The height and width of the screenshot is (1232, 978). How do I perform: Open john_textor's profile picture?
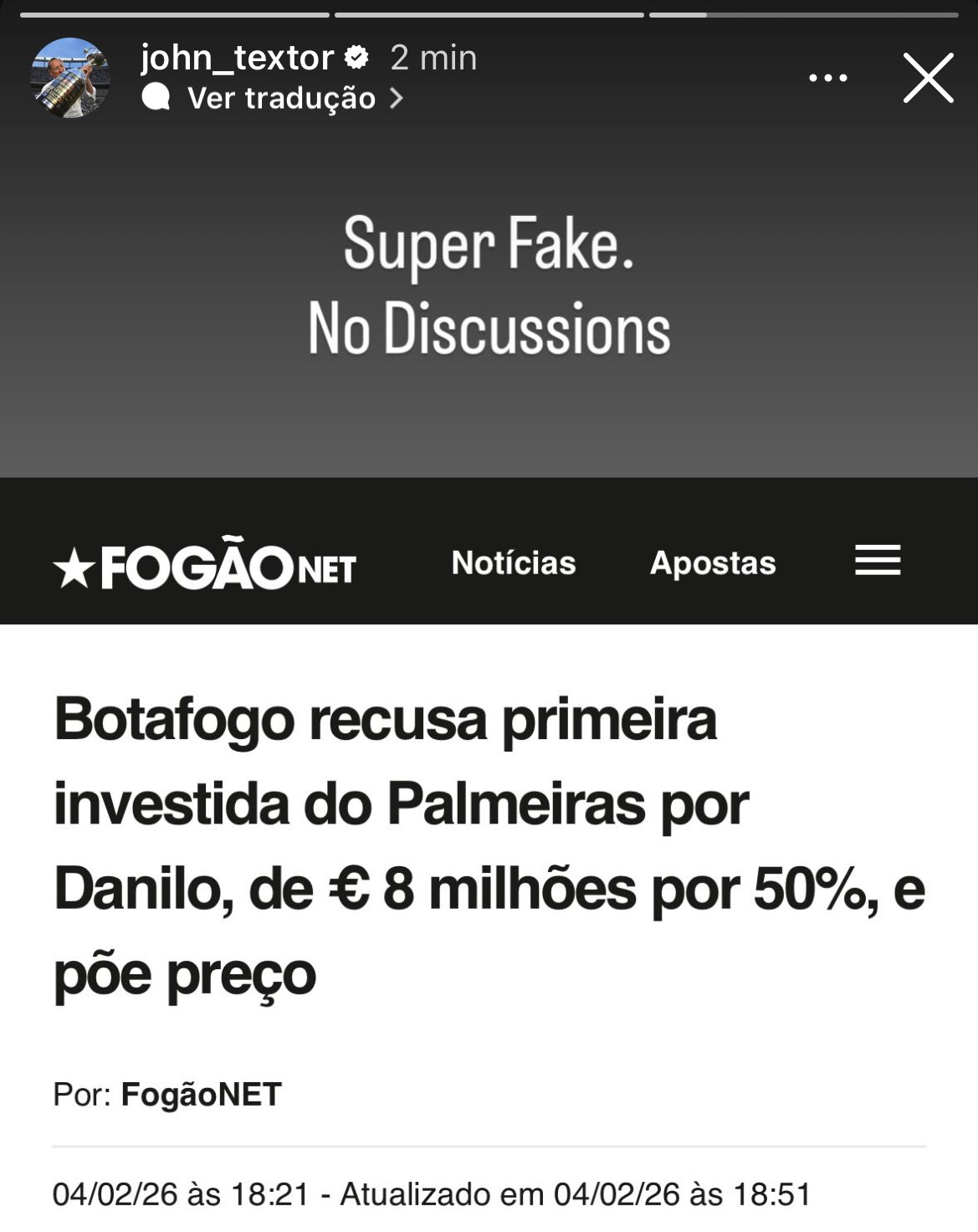click(70, 78)
